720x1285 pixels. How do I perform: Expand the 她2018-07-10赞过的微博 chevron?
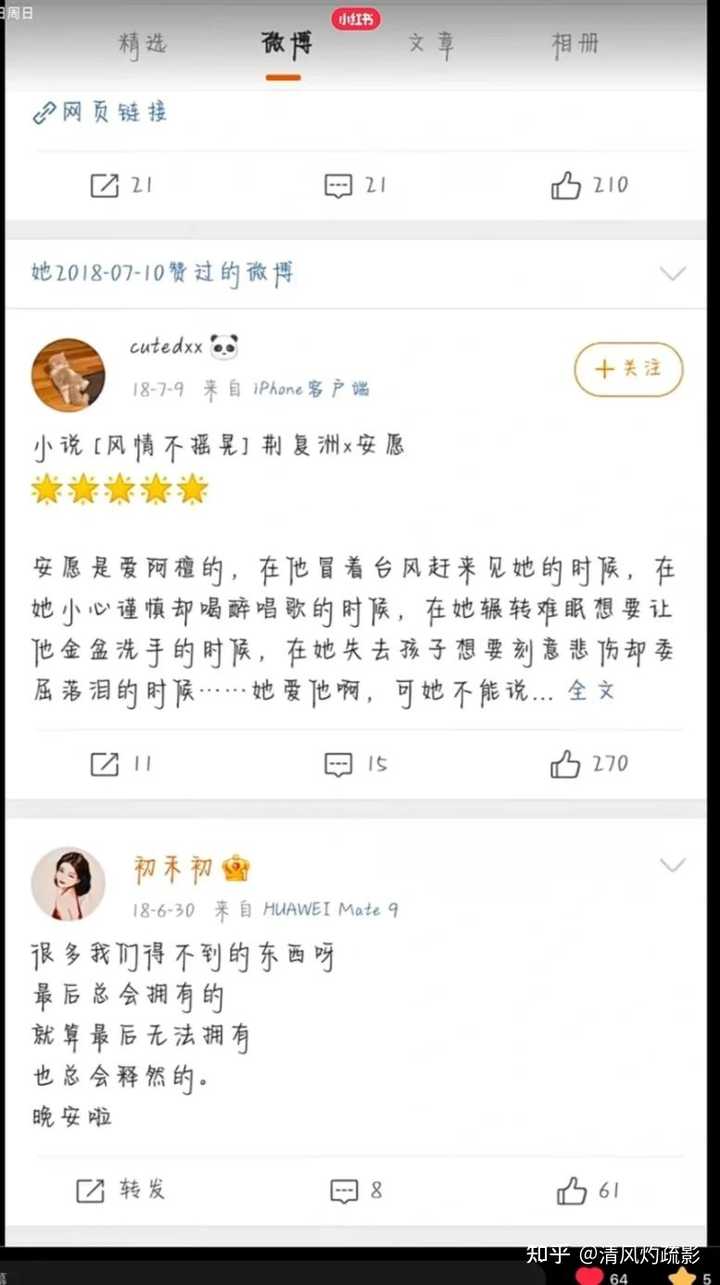coord(673,273)
